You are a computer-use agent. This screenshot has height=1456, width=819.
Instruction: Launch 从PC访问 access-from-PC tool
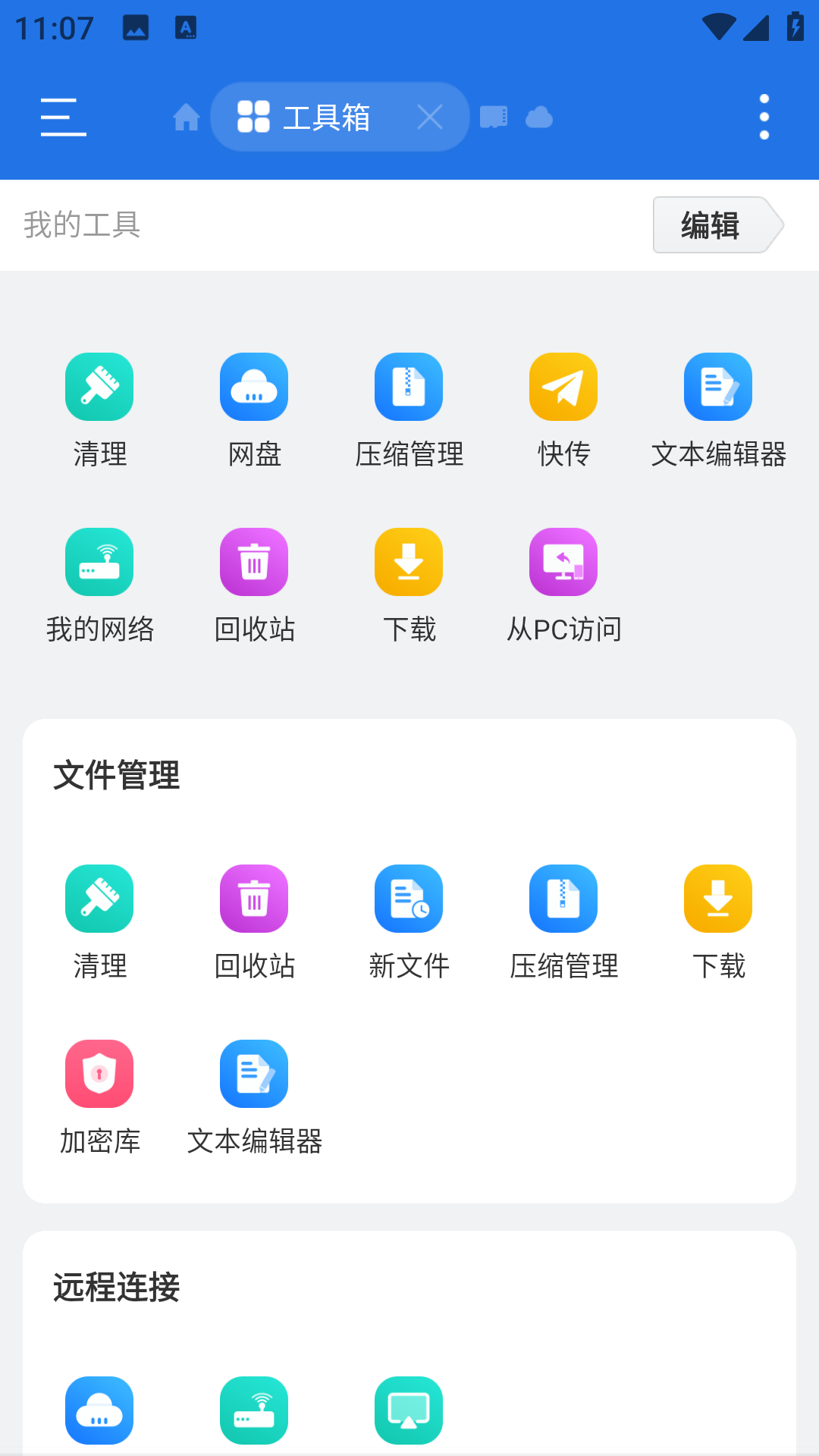pyautogui.click(x=563, y=561)
